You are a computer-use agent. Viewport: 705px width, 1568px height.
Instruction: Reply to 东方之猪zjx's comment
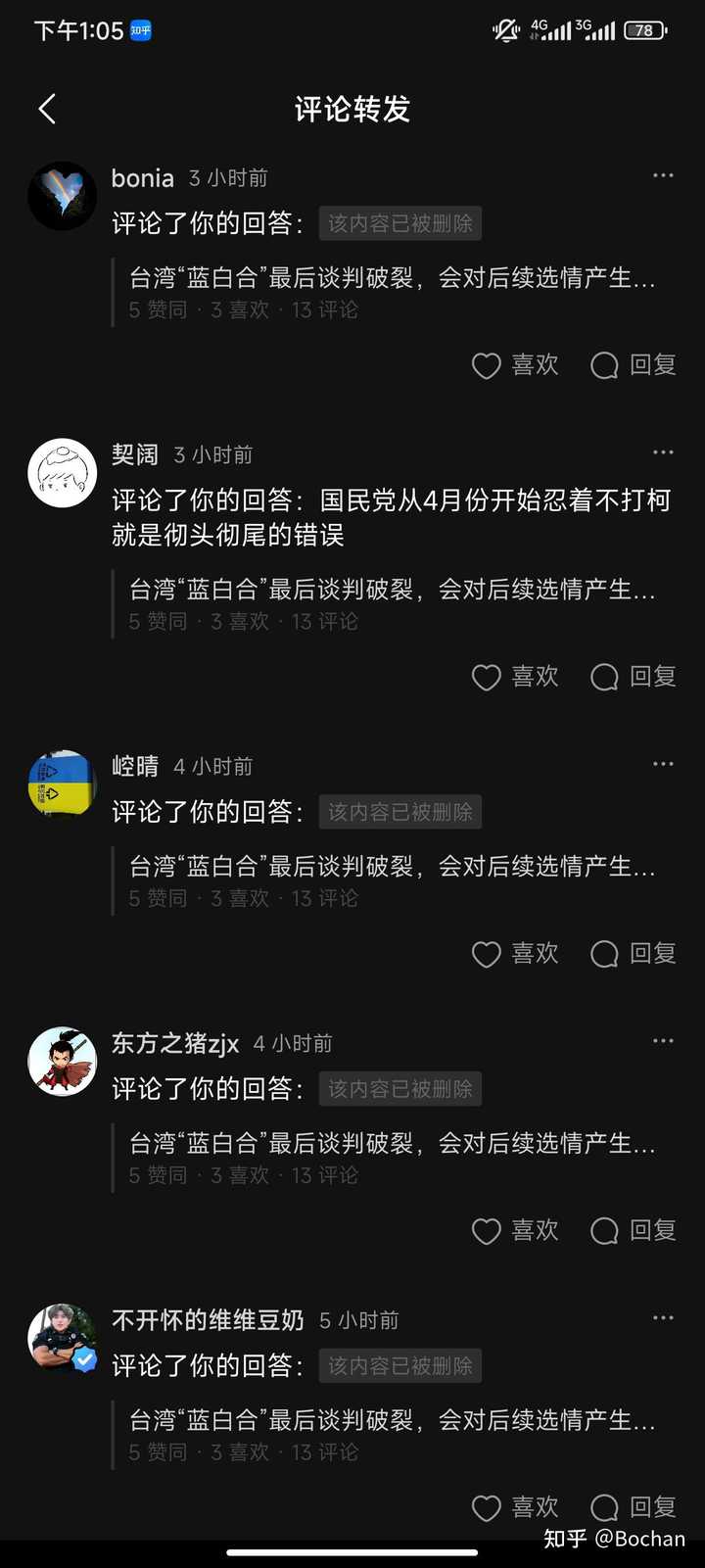pos(634,1231)
